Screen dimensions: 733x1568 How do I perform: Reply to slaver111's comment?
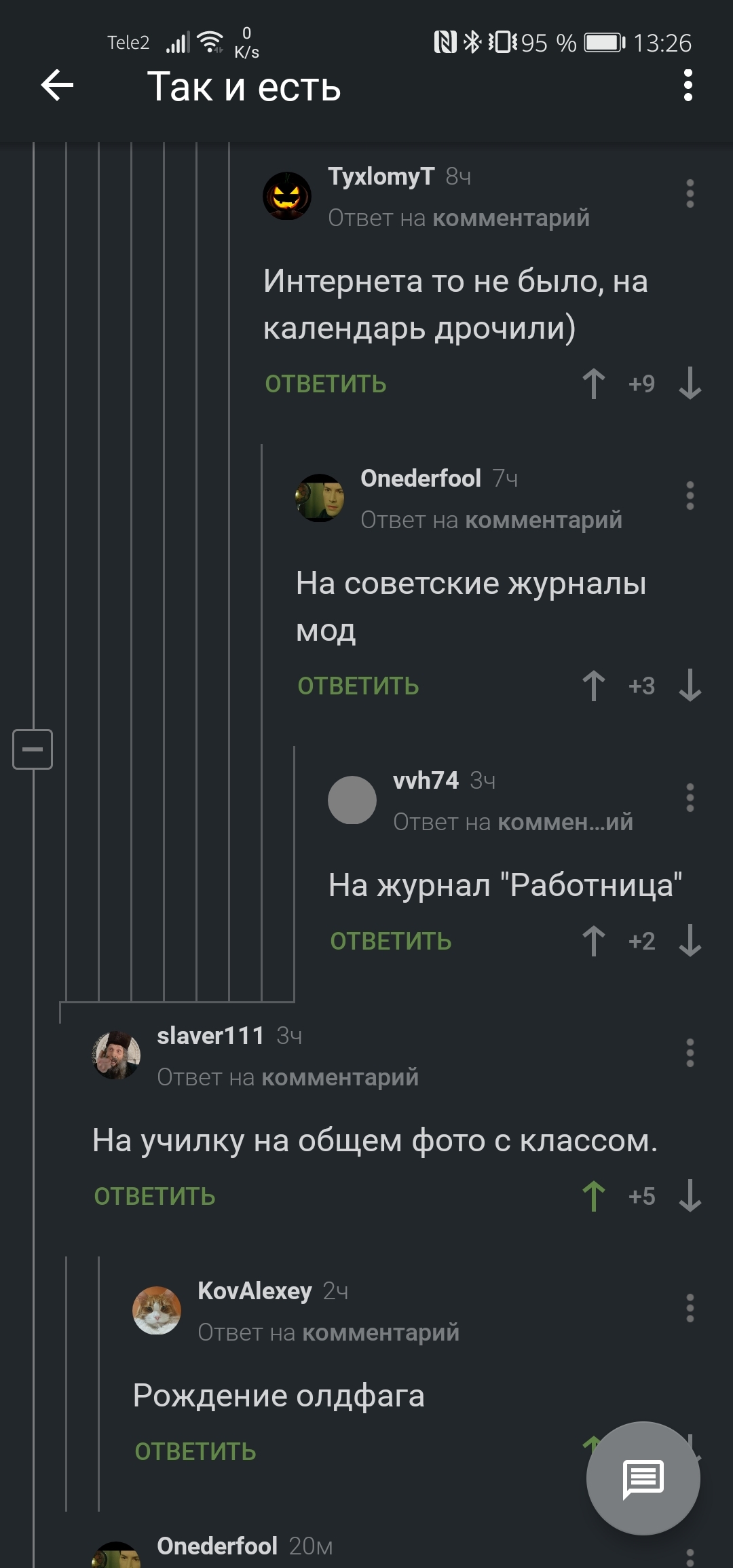(x=155, y=1197)
